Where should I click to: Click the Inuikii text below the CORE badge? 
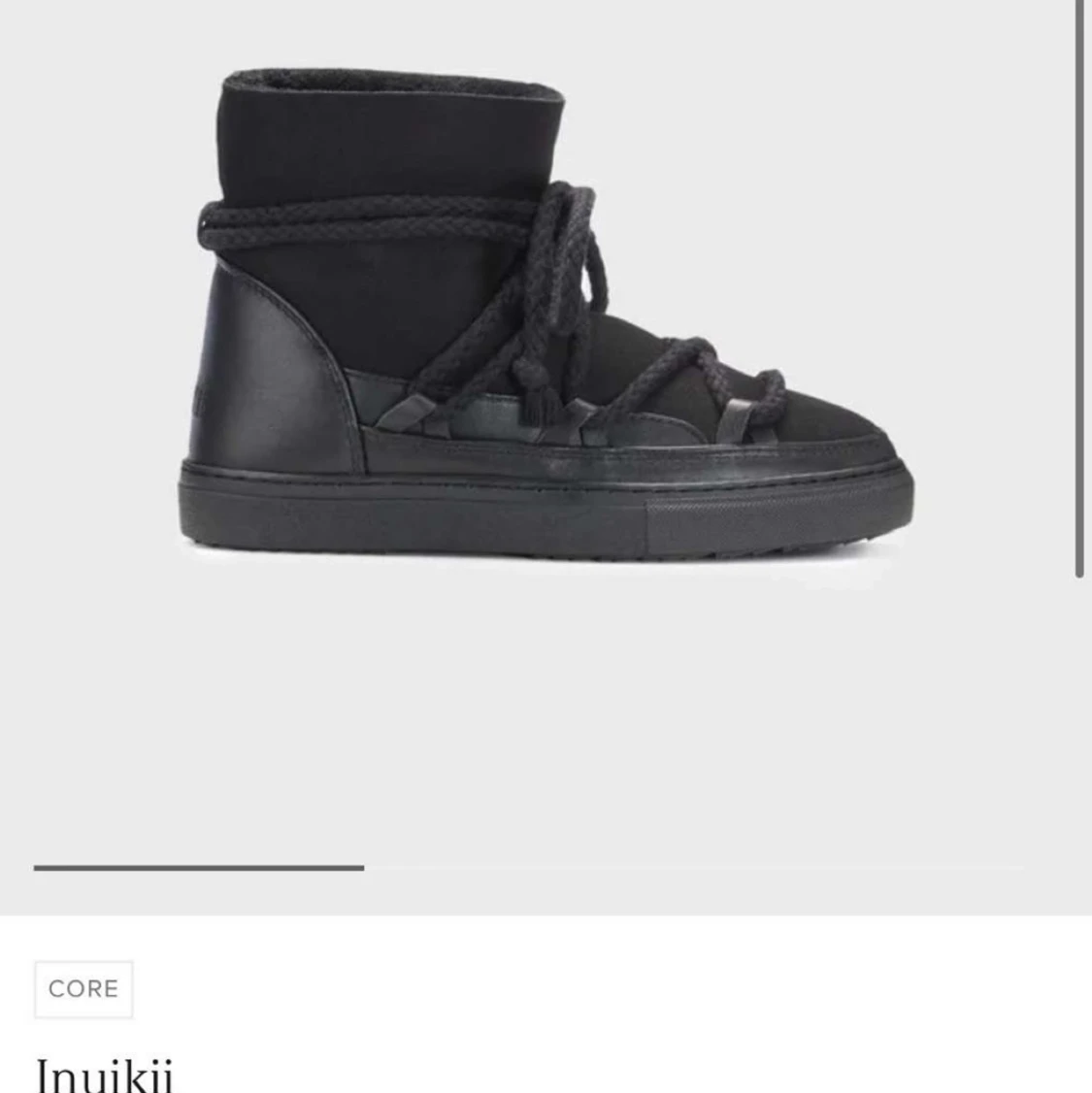(x=102, y=1073)
